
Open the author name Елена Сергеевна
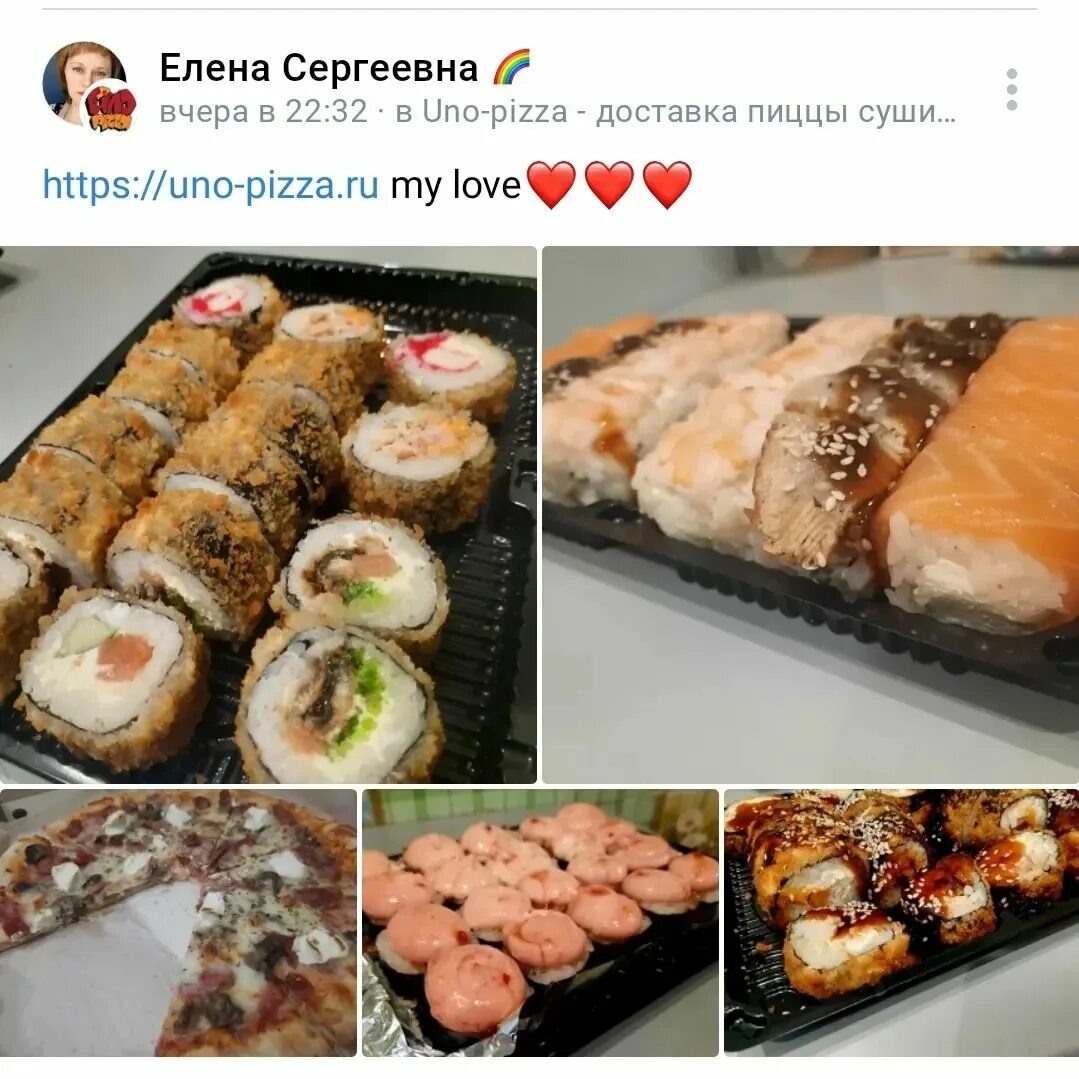coord(319,68)
